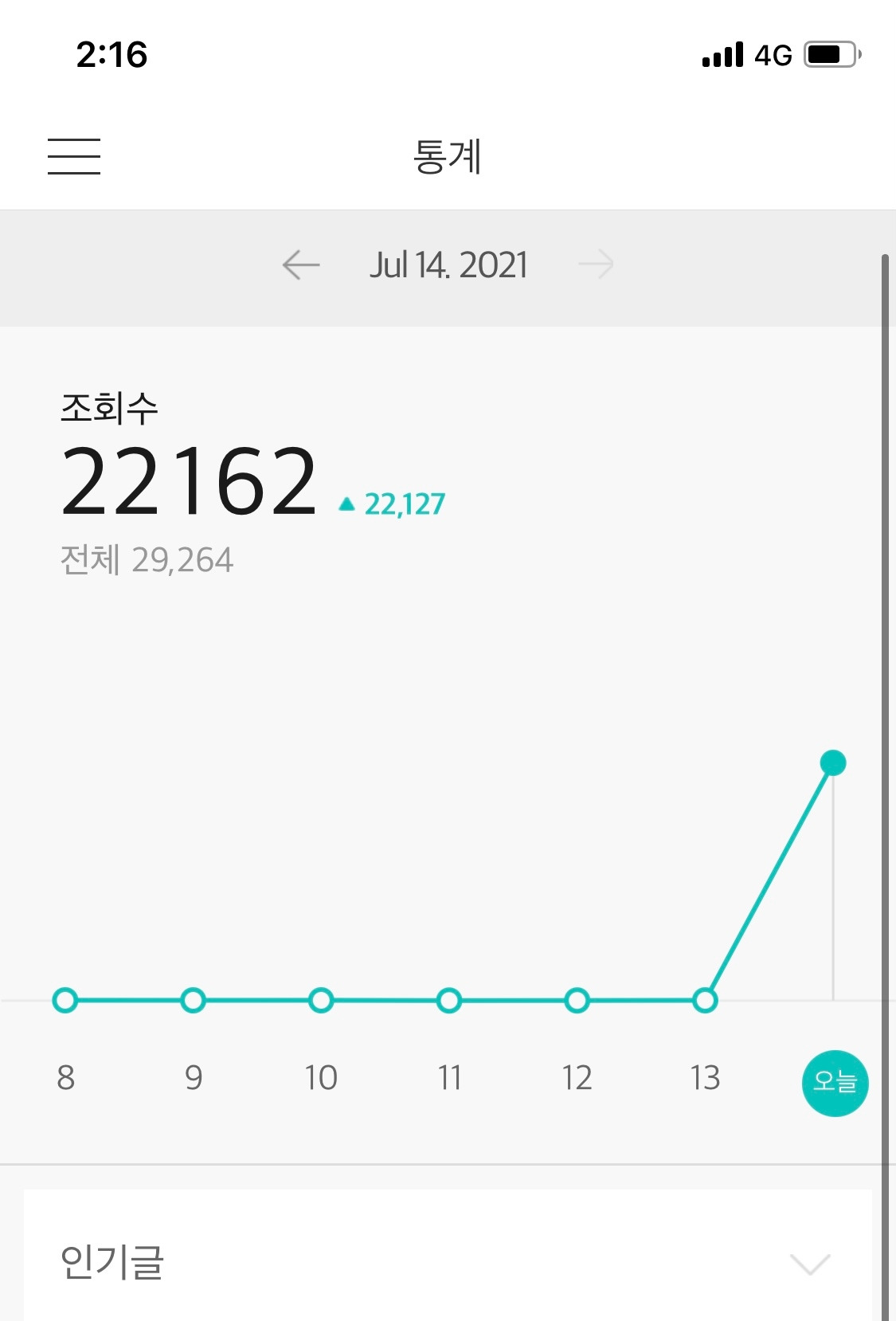896x1321 pixels.
Task: Select the day 12 data point
Action: pyautogui.click(x=577, y=1000)
